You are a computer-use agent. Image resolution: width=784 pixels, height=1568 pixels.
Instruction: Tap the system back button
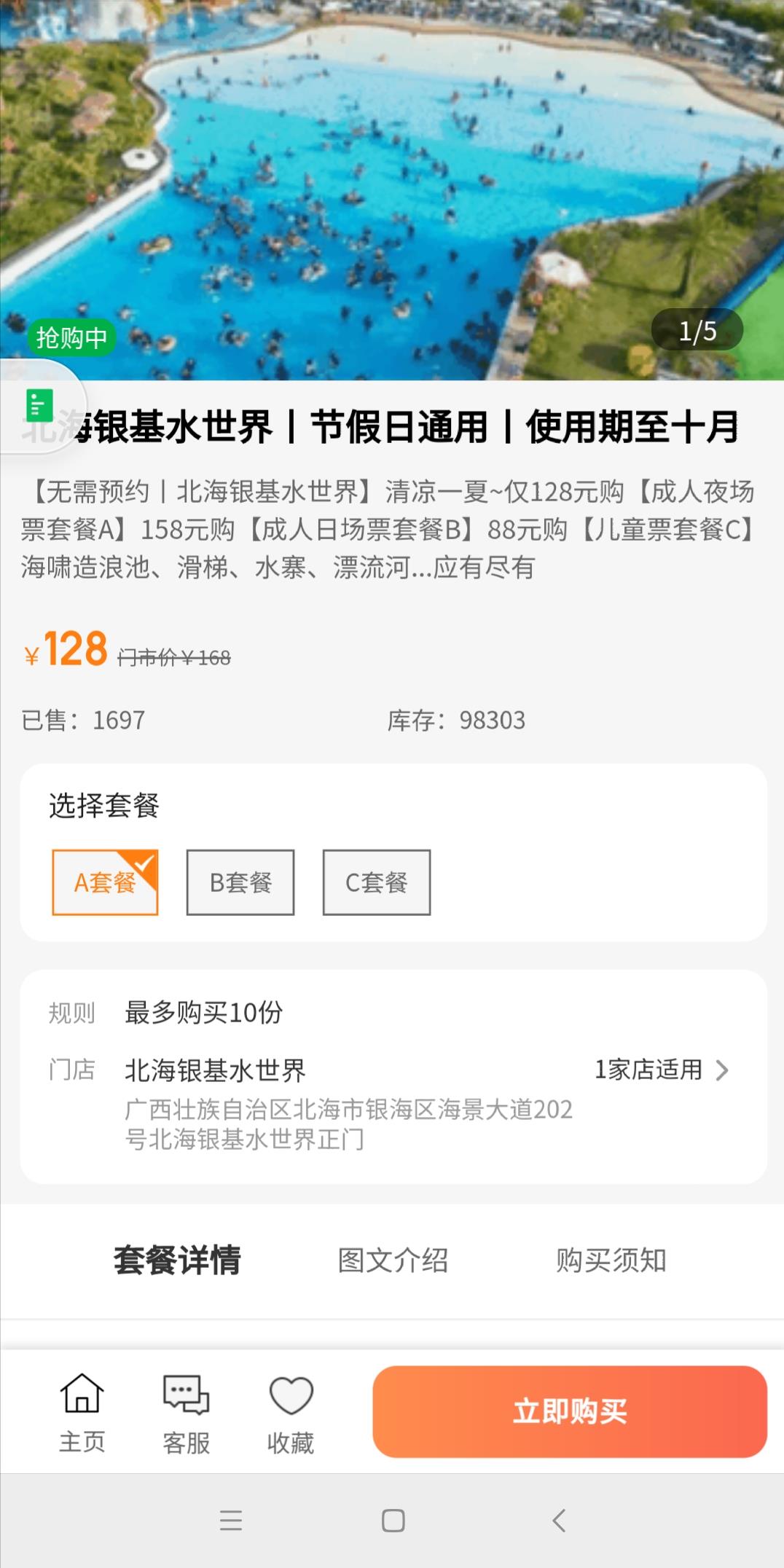coord(559,1521)
